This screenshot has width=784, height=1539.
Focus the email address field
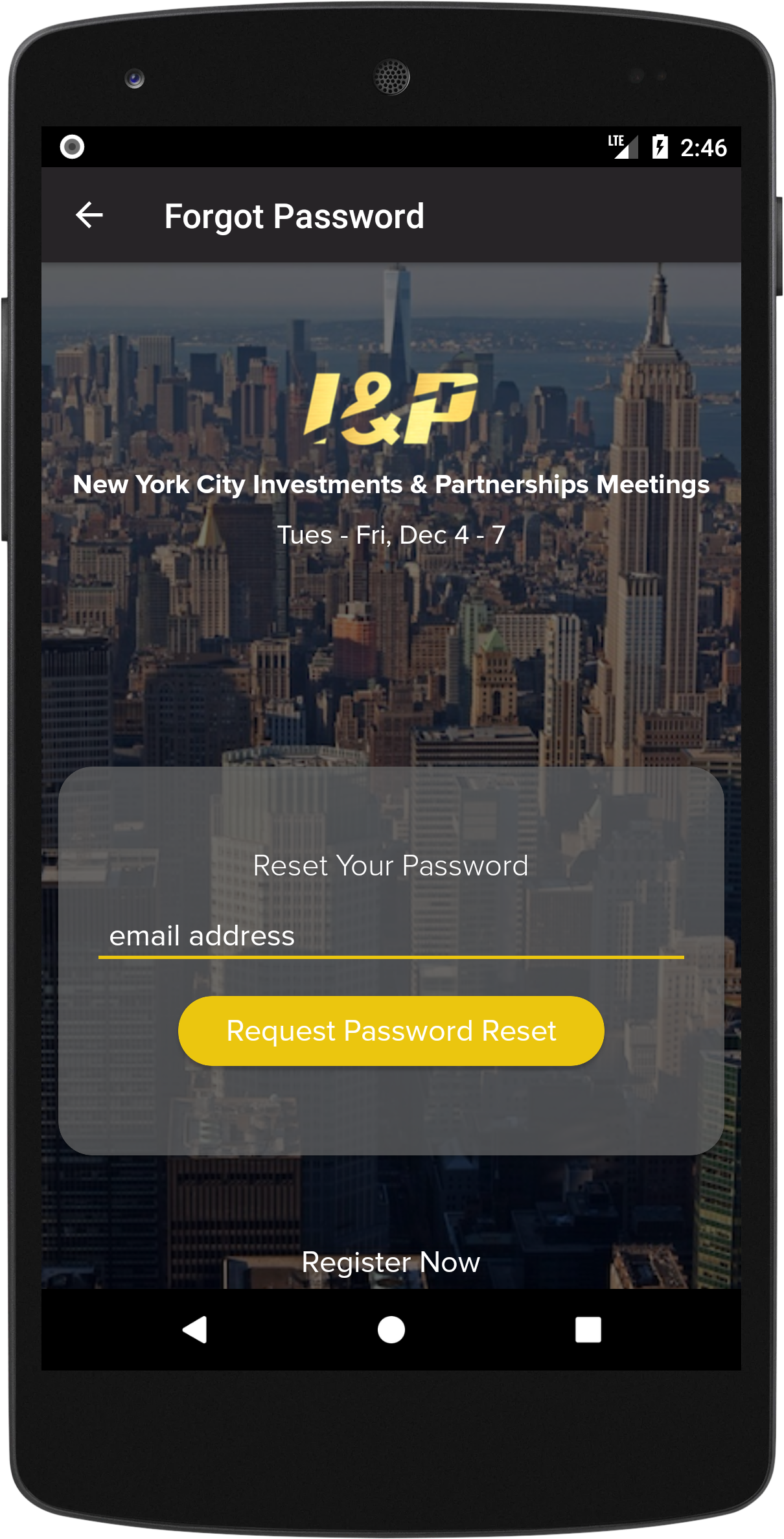(390, 936)
